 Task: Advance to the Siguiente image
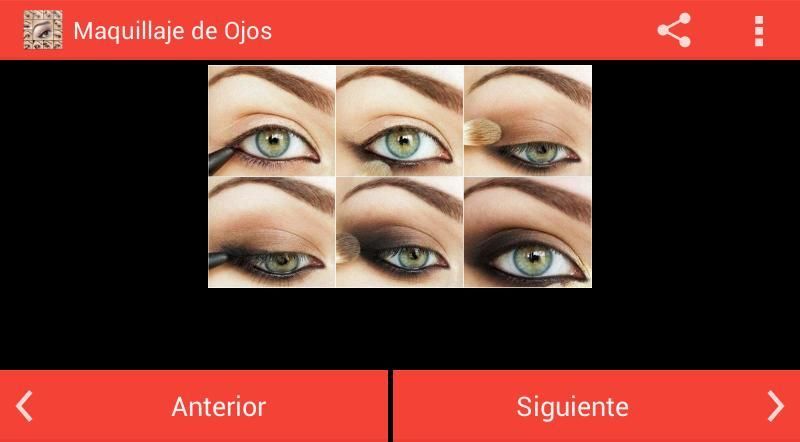(x=596, y=406)
